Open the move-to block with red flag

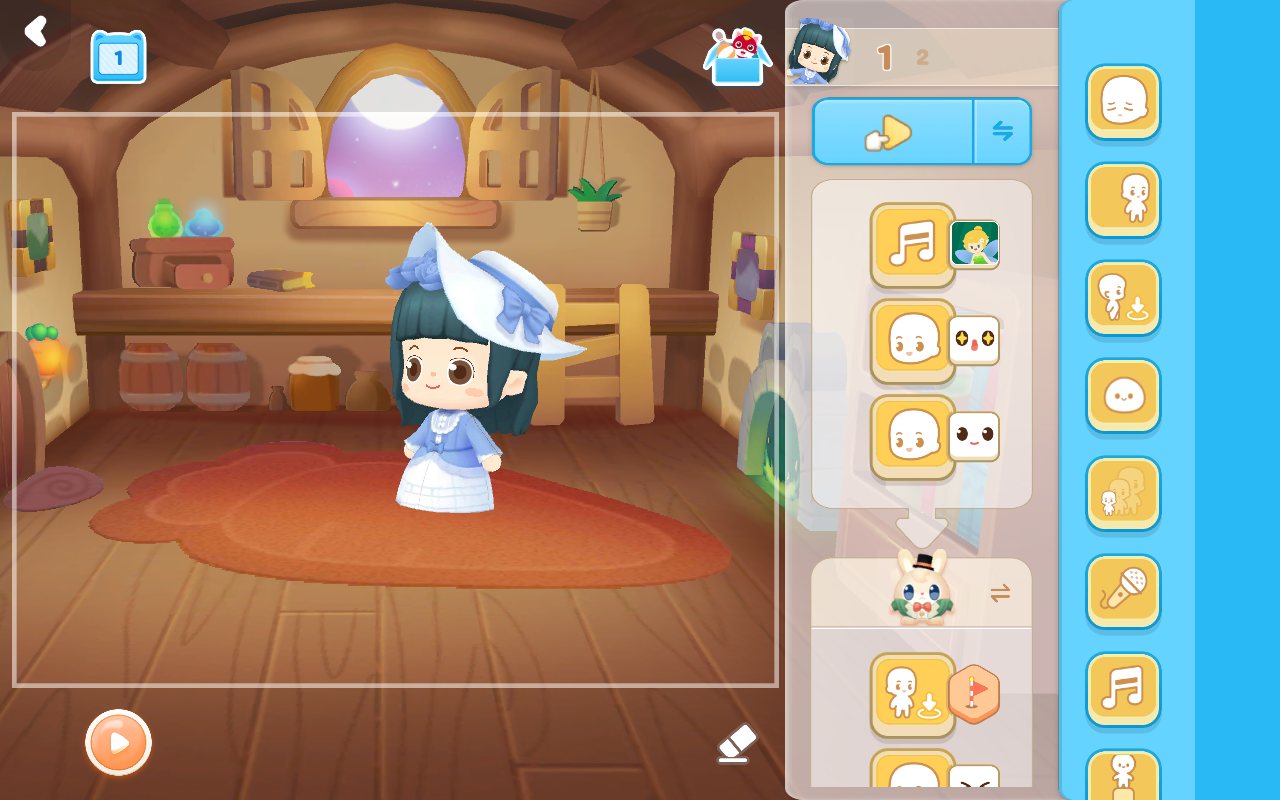pyautogui.click(x=913, y=694)
